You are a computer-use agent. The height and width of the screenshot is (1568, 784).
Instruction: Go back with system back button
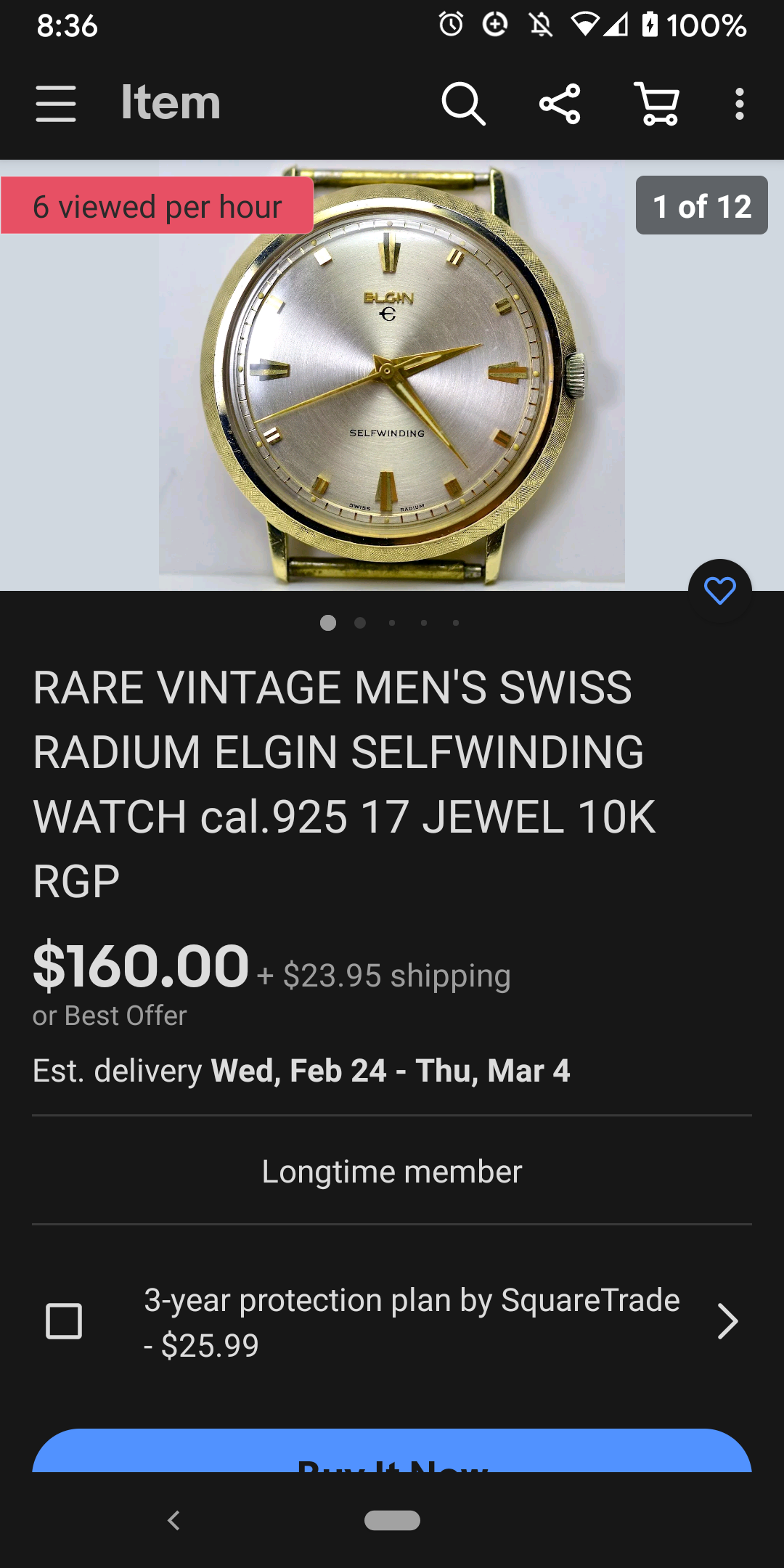173,1520
